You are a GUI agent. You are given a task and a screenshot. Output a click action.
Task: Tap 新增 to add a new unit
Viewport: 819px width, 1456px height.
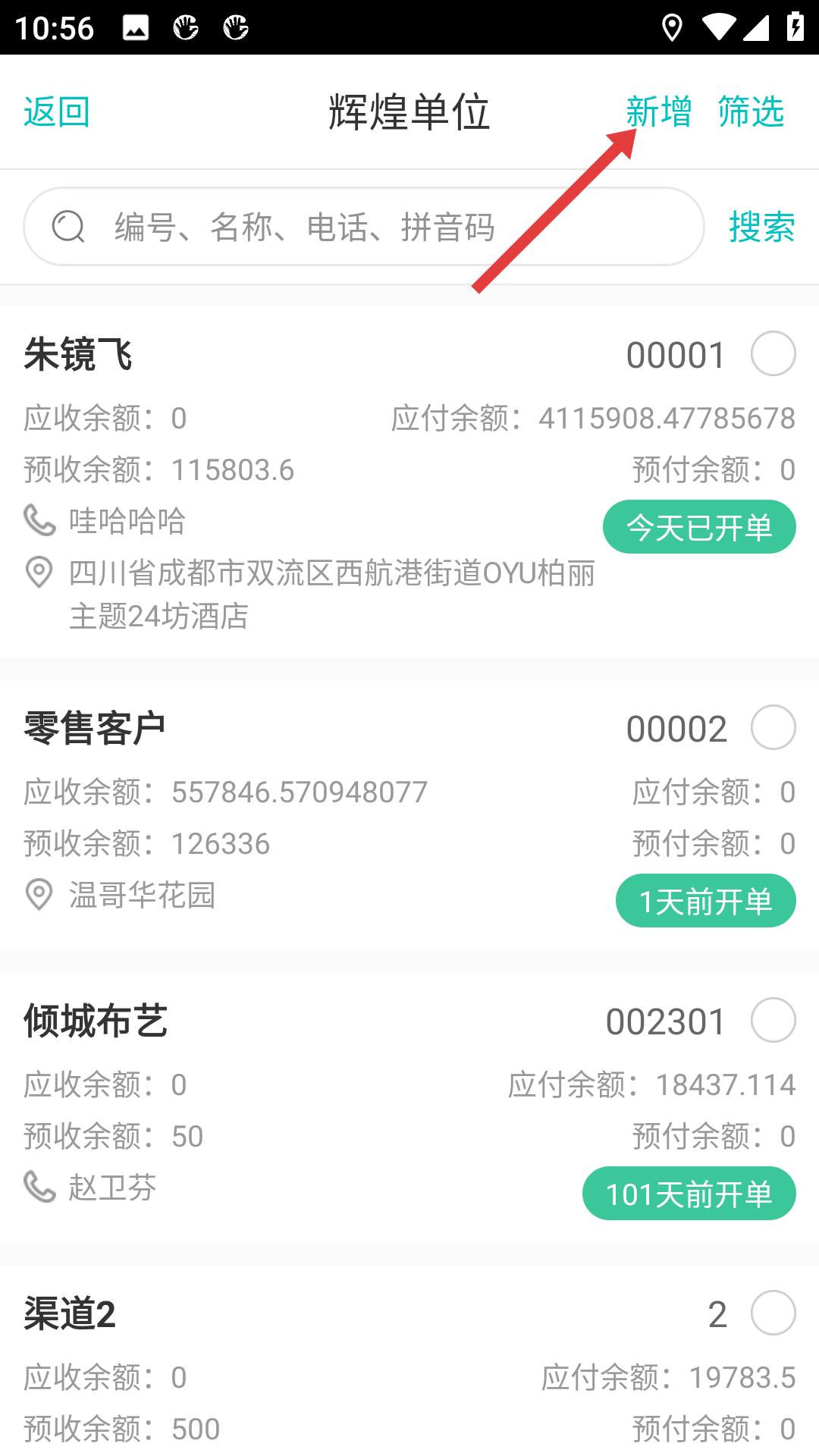658,112
